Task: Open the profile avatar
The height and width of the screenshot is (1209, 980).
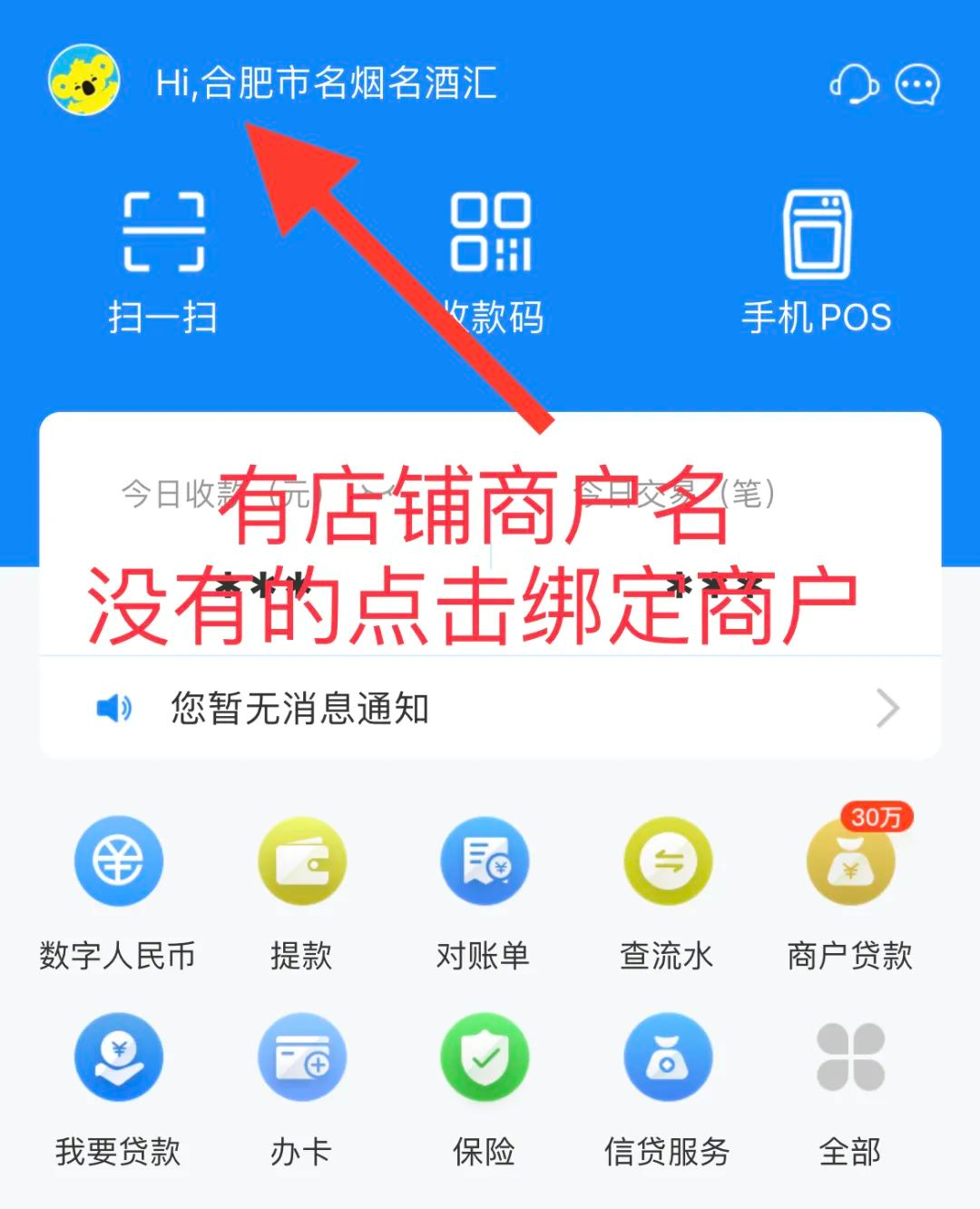Action: pos(84,80)
